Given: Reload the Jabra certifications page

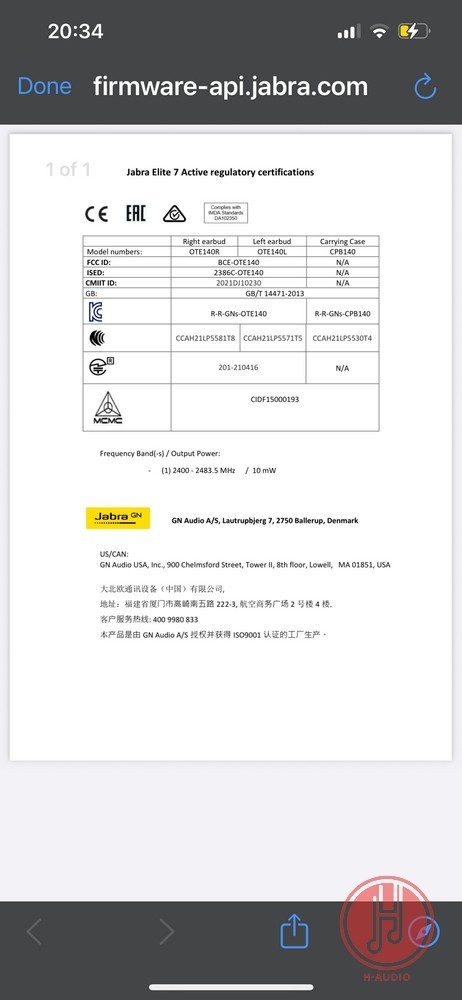Looking at the screenshot, I should pos(425,87).
